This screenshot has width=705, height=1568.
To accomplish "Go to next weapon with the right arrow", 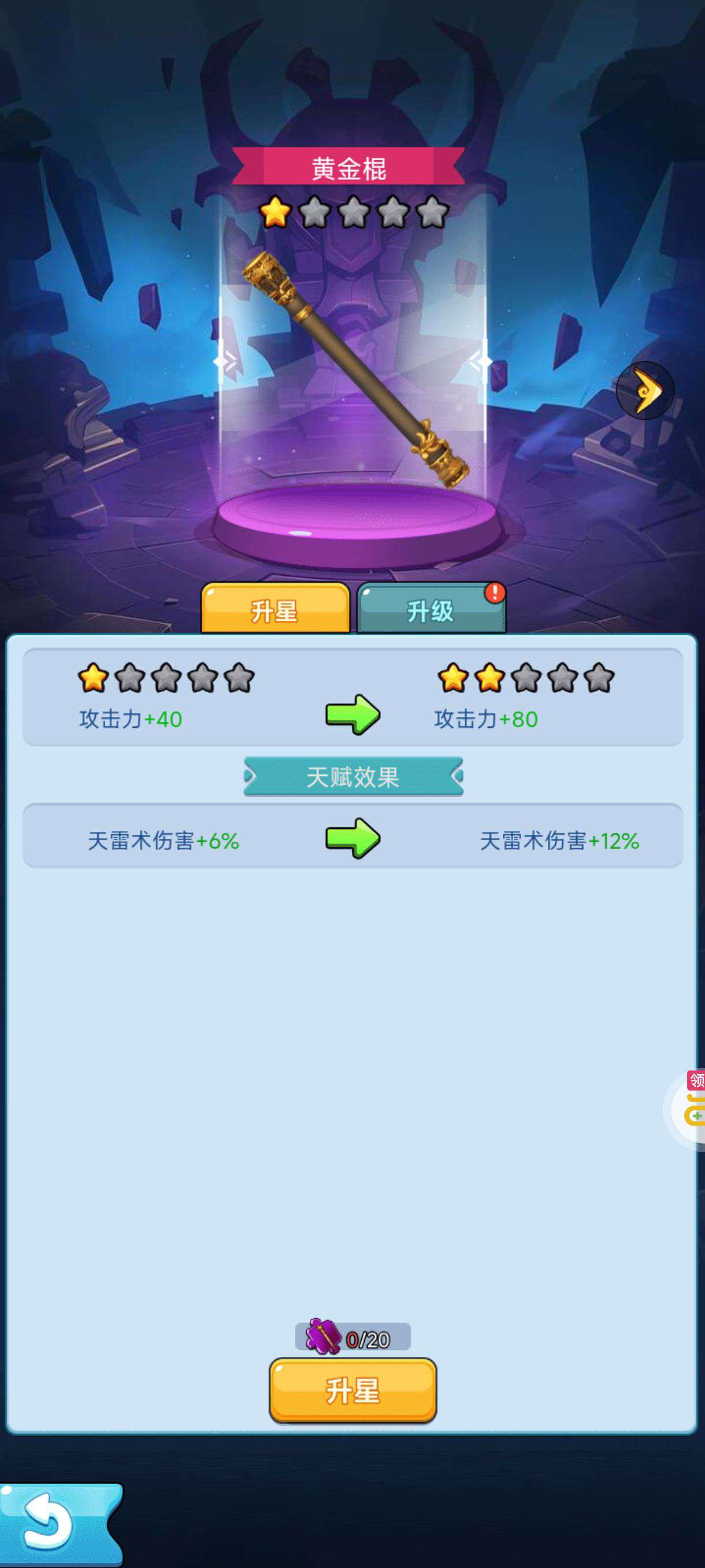I will (645, 391).
